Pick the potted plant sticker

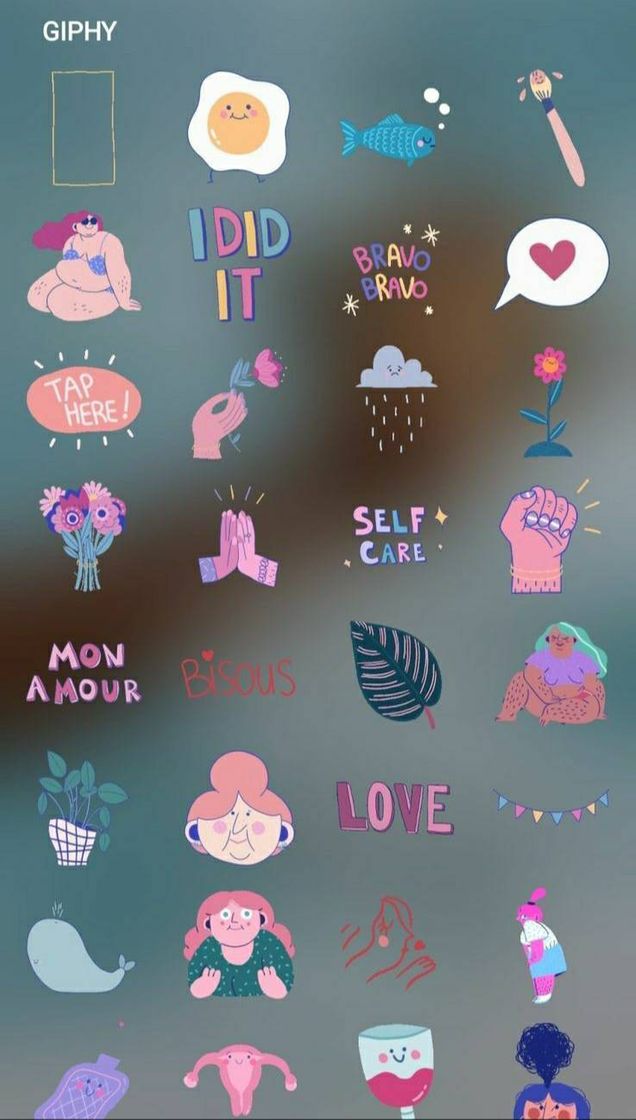pos(79,807)
